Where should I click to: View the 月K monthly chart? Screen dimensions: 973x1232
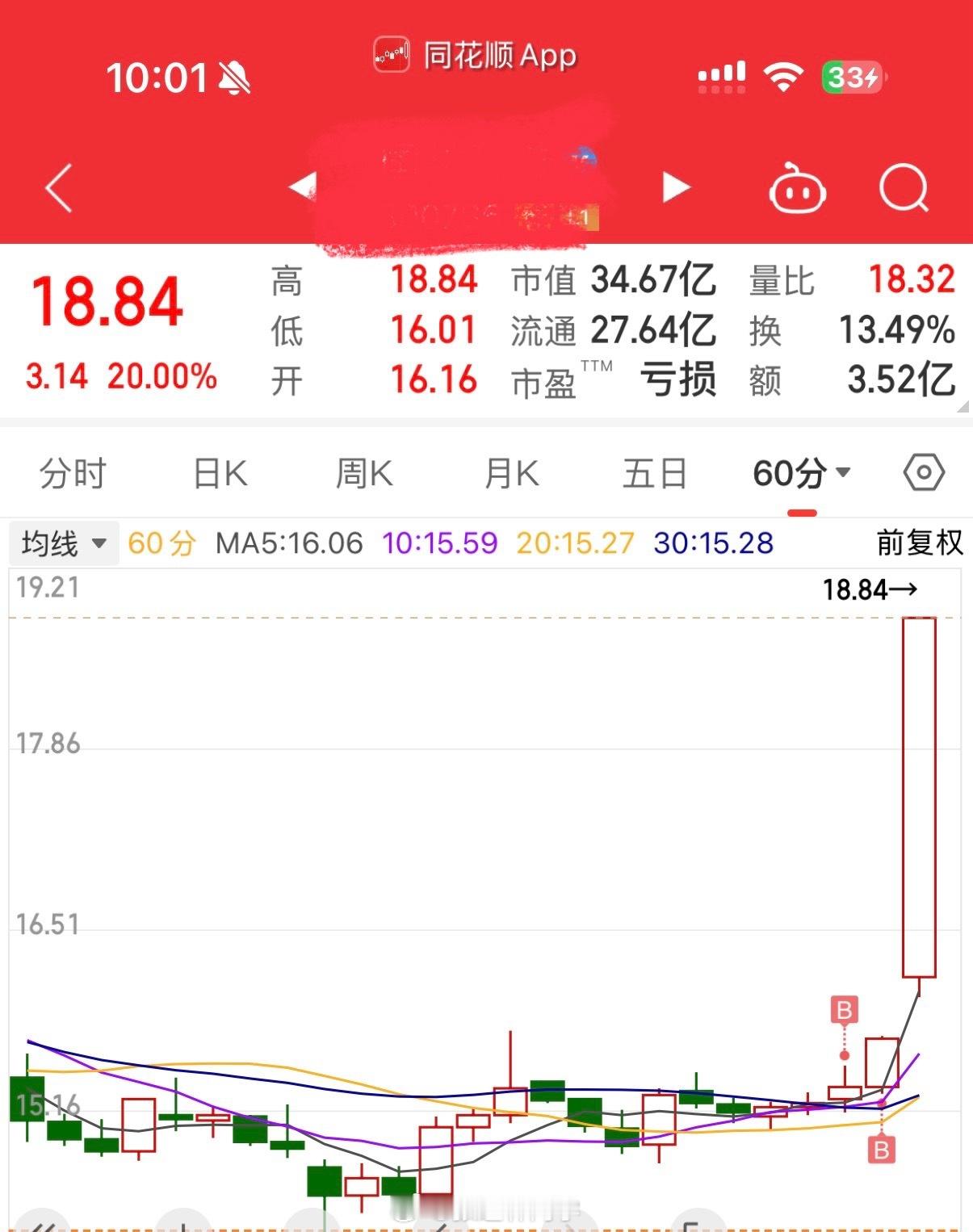511,473
